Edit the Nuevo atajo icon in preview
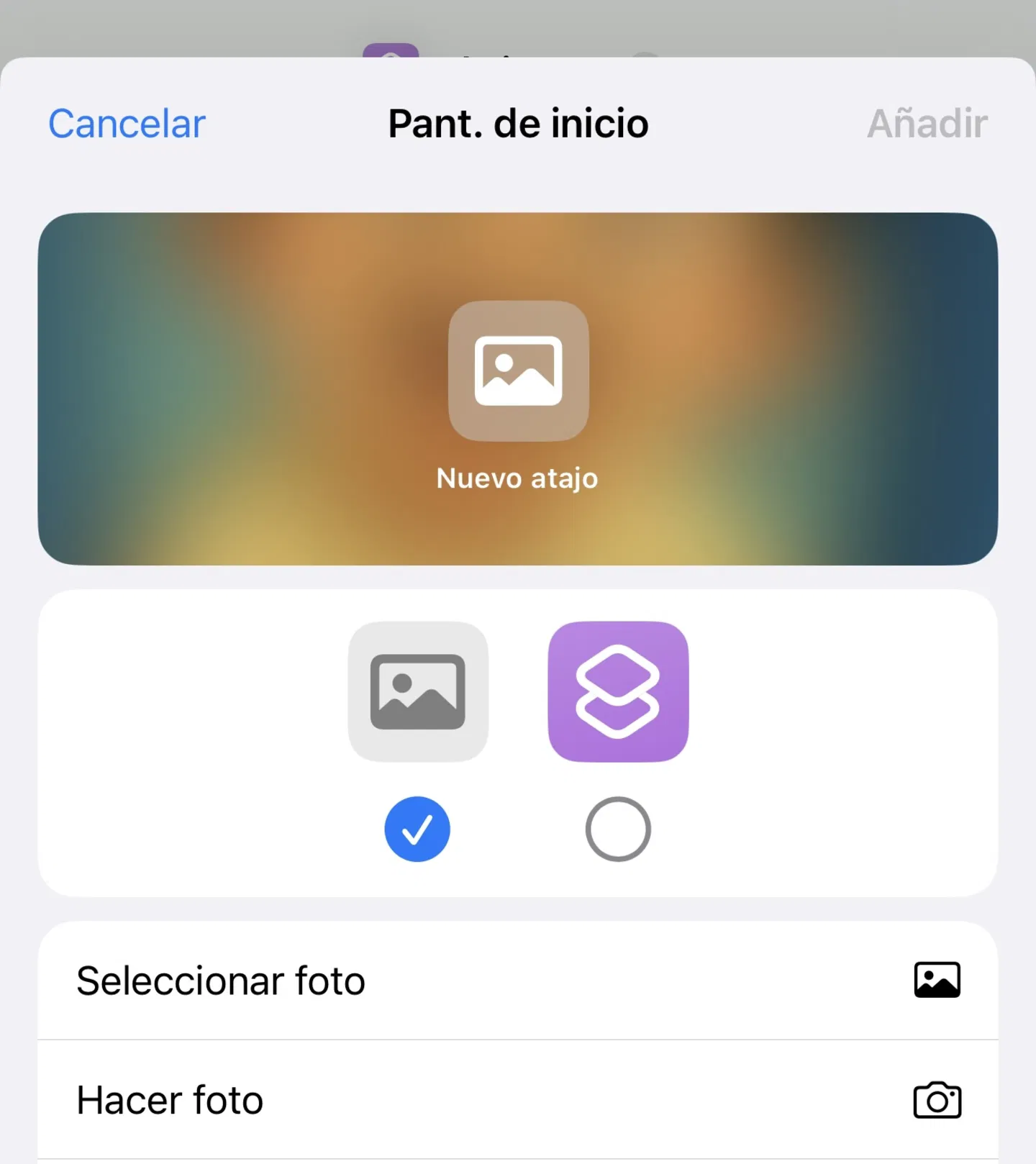This screenshot has width=1036, height=1164. tap(518, 370)
